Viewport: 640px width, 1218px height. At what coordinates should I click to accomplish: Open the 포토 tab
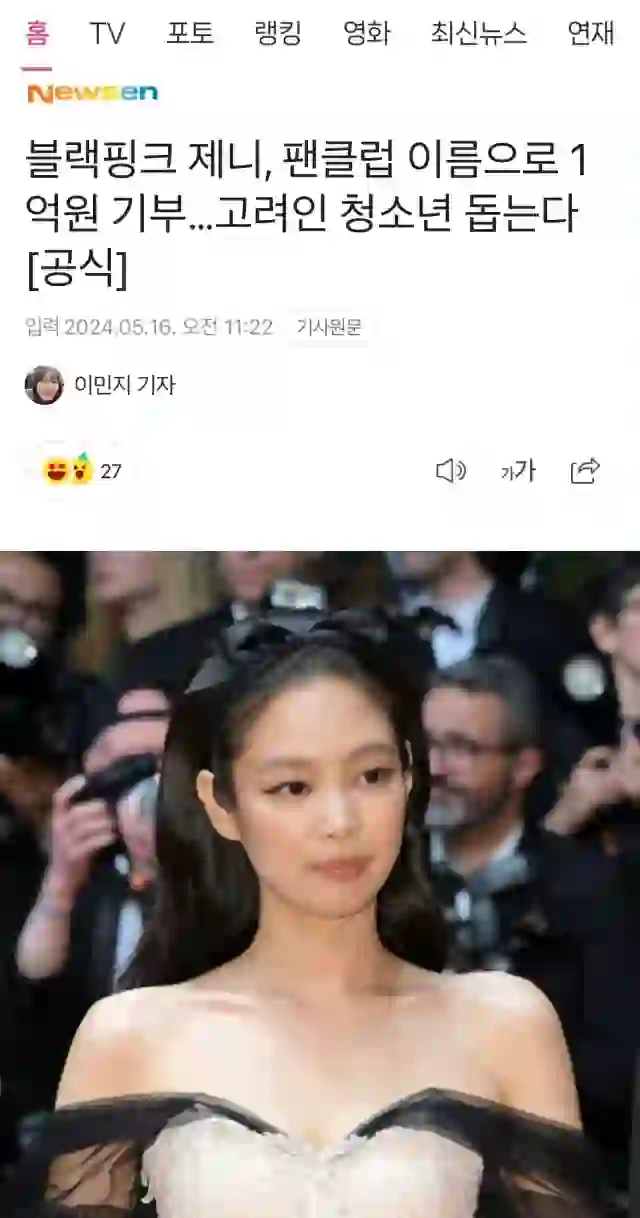click(190, 33)
